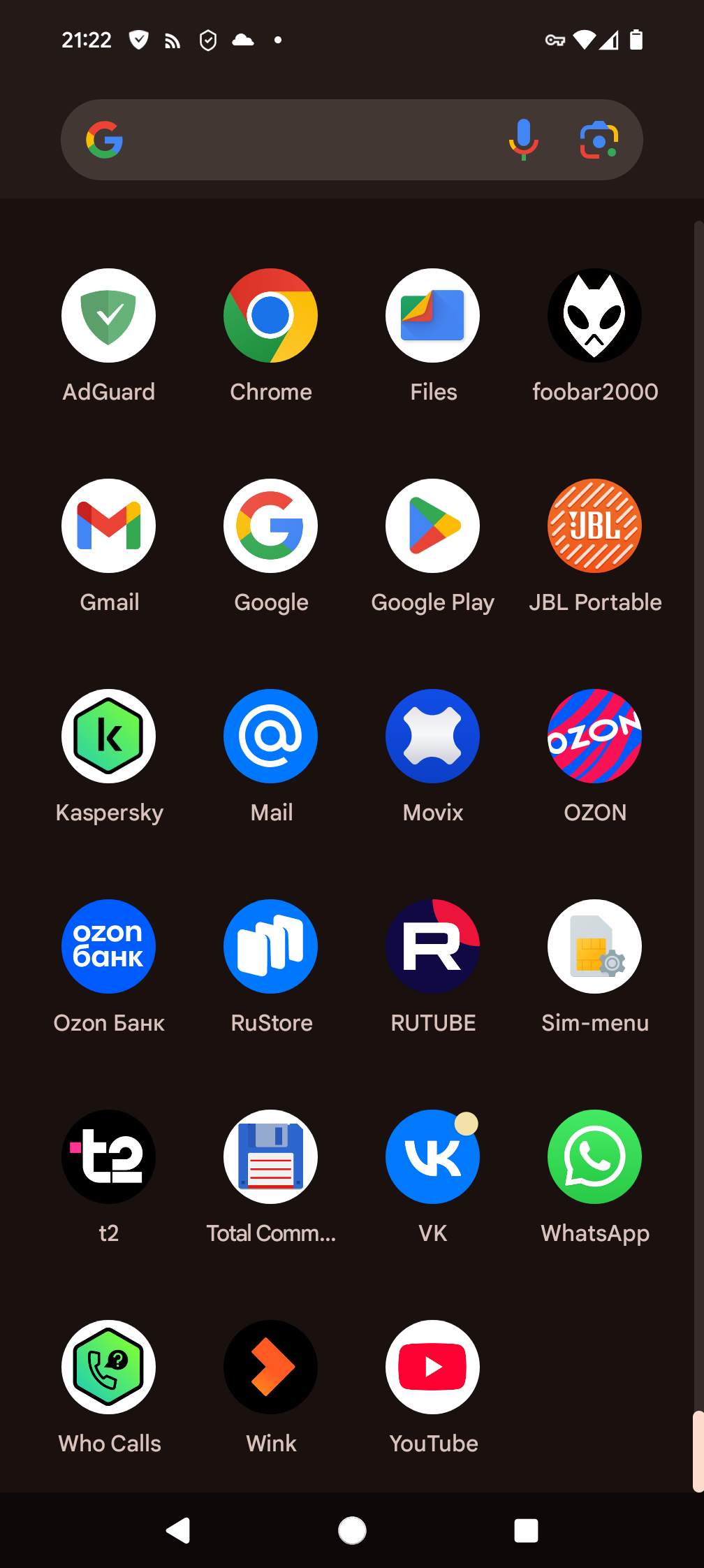This screenshot has width=704, height=1568.
Task: Launch RUTUBE
Action: 433,947
